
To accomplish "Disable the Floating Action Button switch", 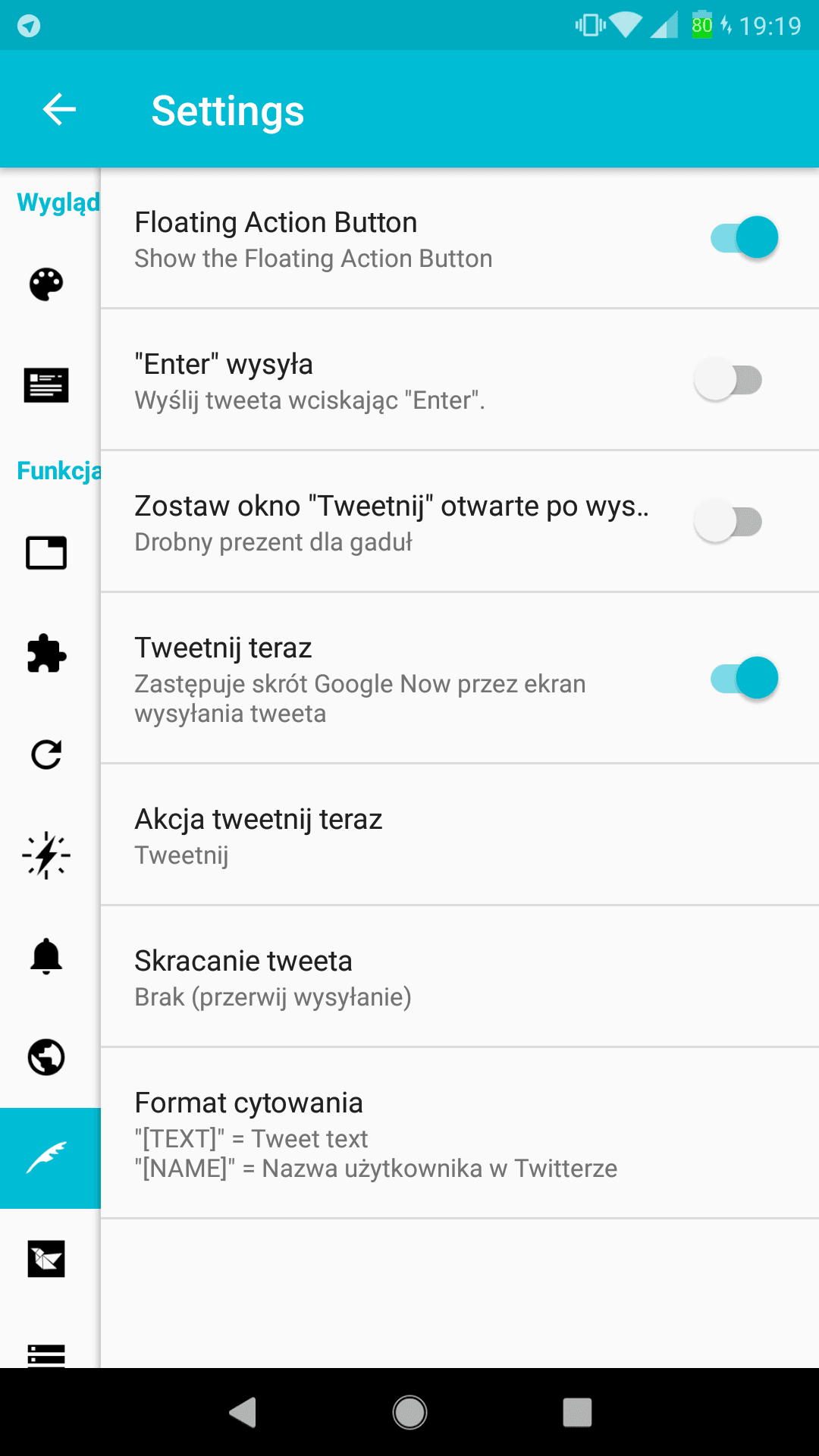I will 744,237.
